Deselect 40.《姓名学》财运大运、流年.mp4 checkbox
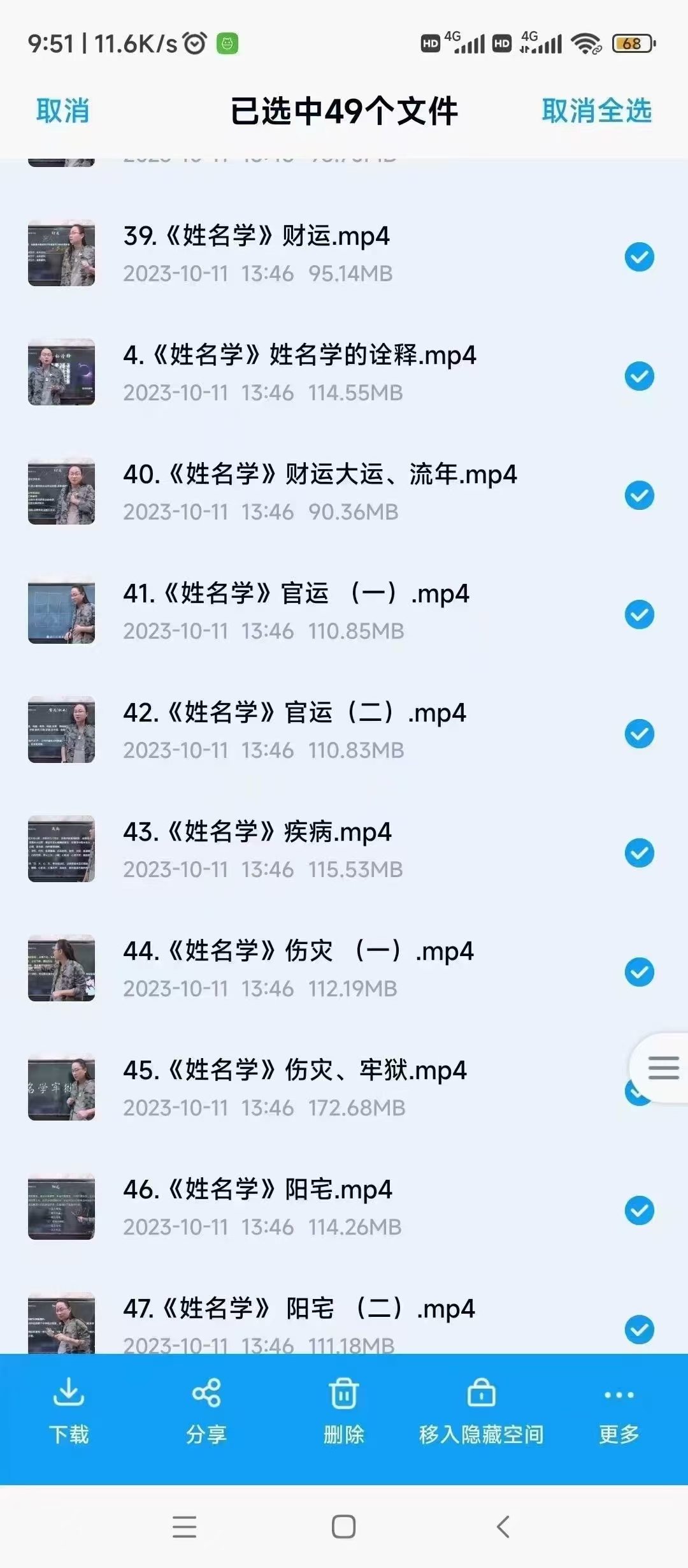The width and height of the screenshot is (688, 1568). (x=639, y=495)
